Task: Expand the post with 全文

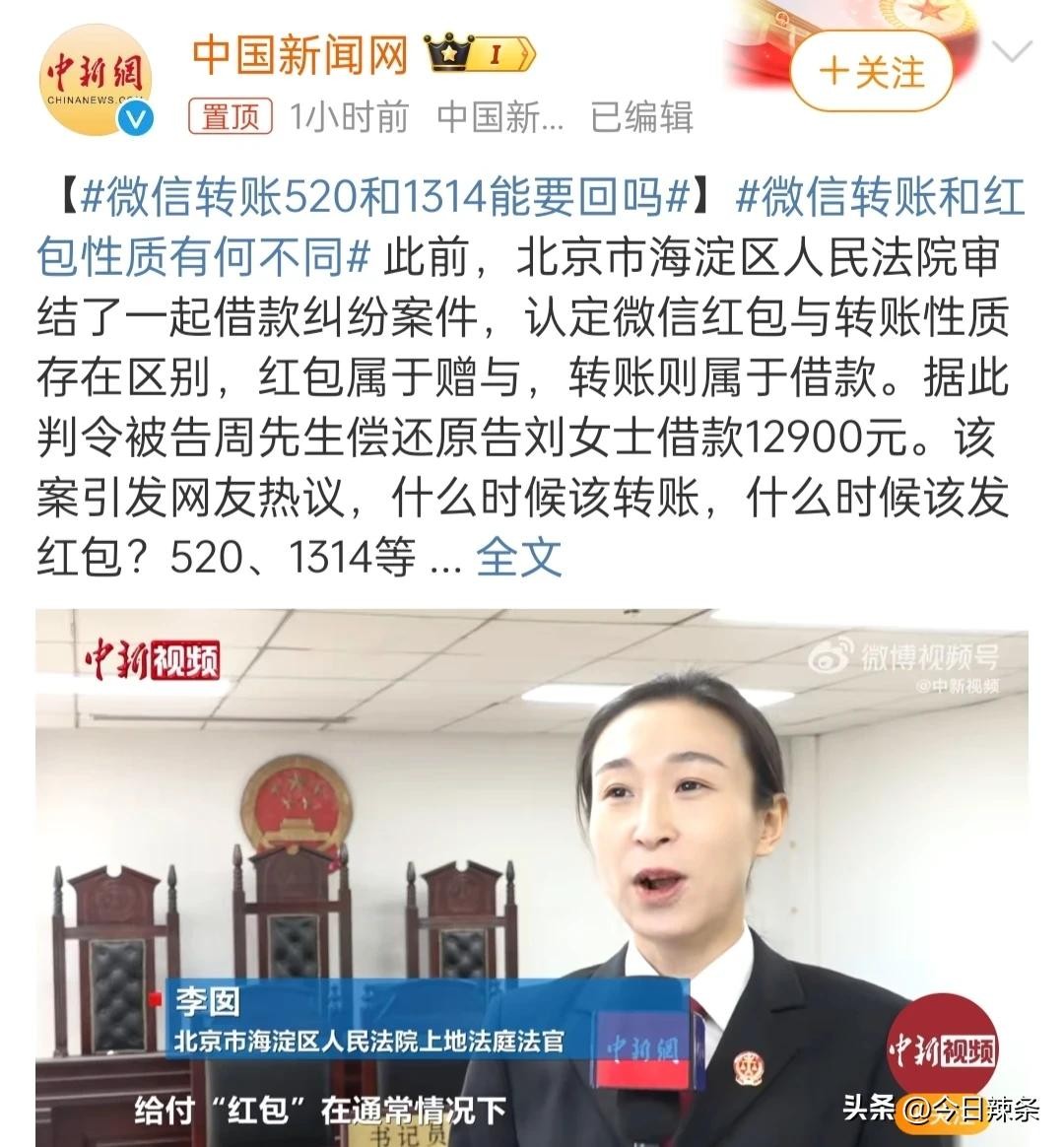Action: click(519, 557)
